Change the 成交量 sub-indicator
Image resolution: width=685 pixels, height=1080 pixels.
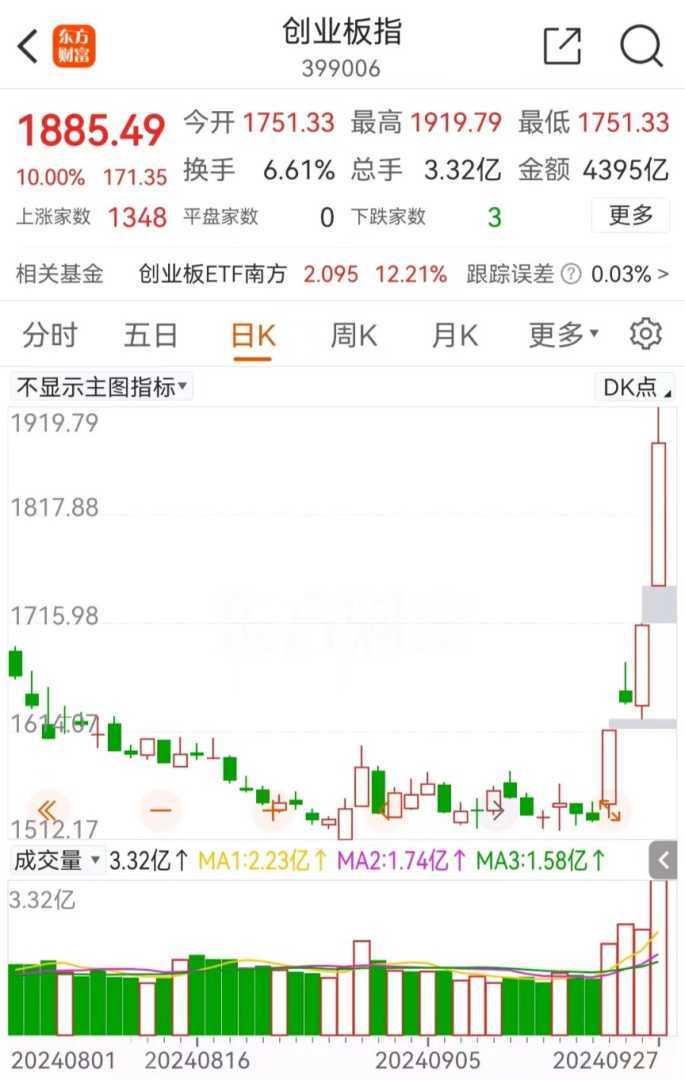pos(56,859)
